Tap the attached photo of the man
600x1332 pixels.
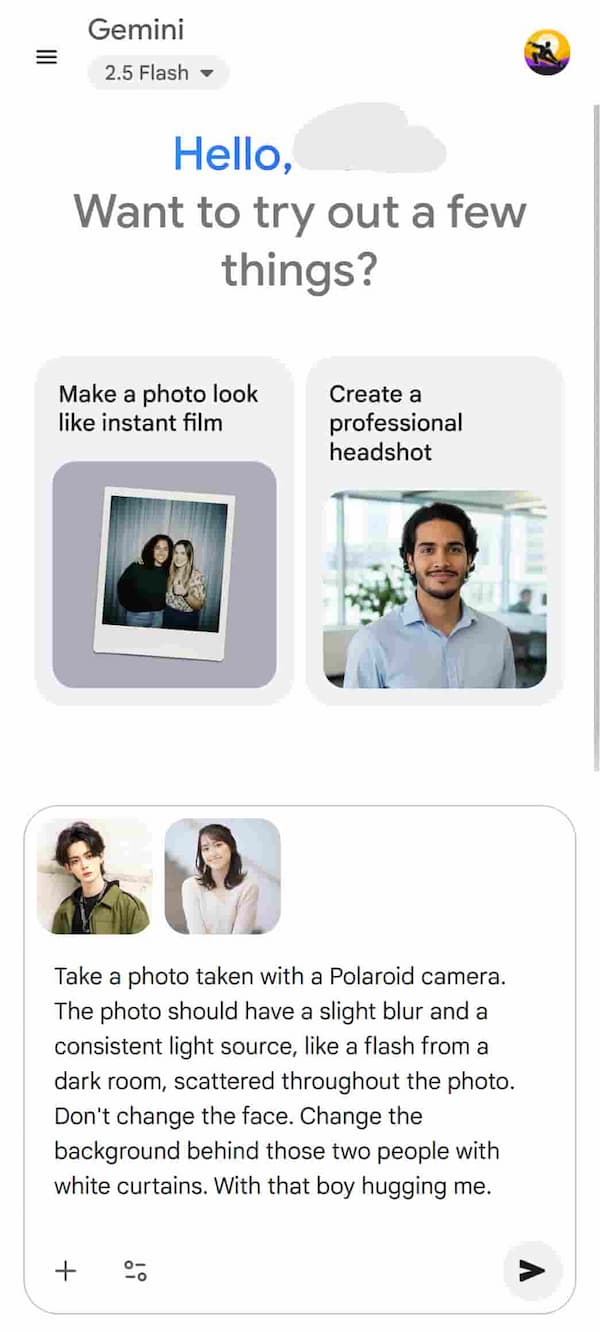point(94,876)
